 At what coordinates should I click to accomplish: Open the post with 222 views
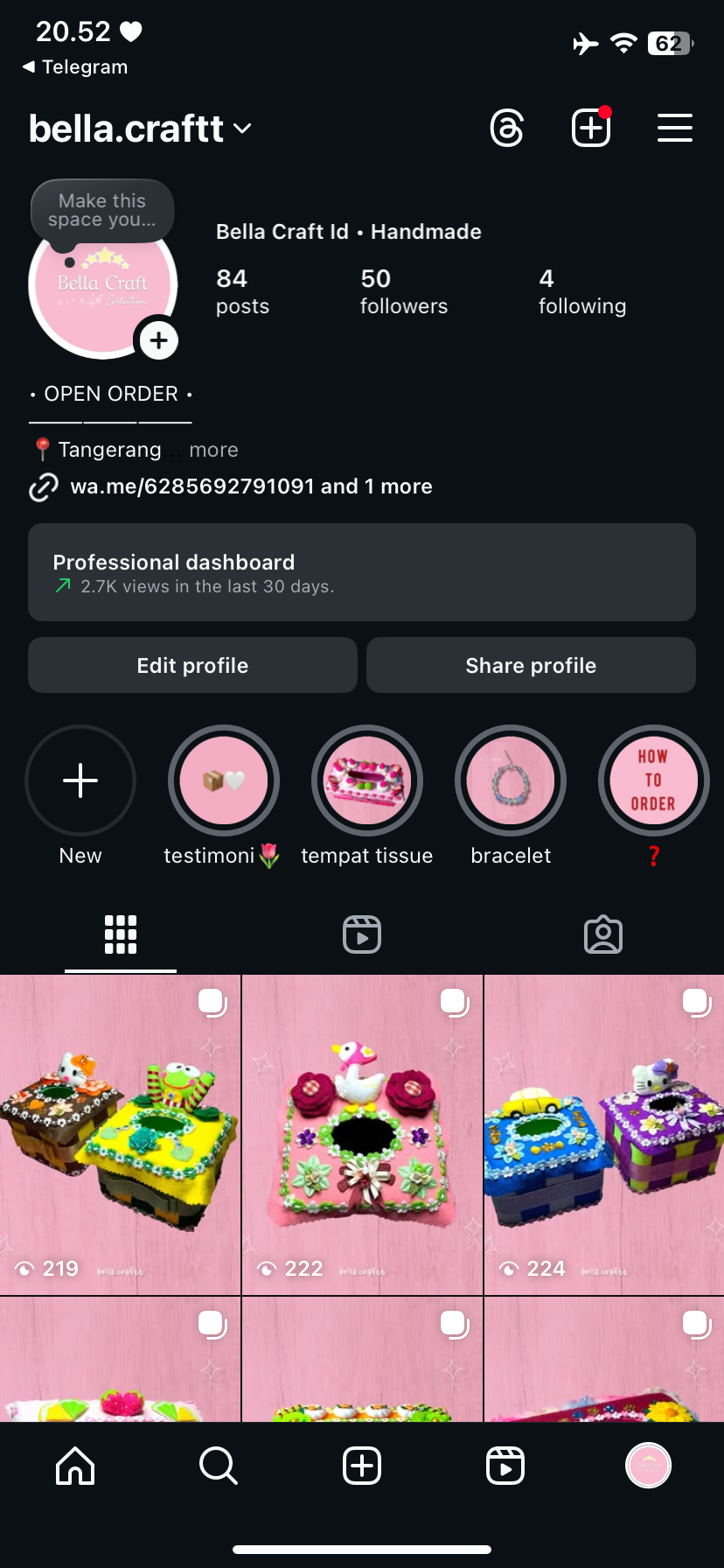[362, 1134]
